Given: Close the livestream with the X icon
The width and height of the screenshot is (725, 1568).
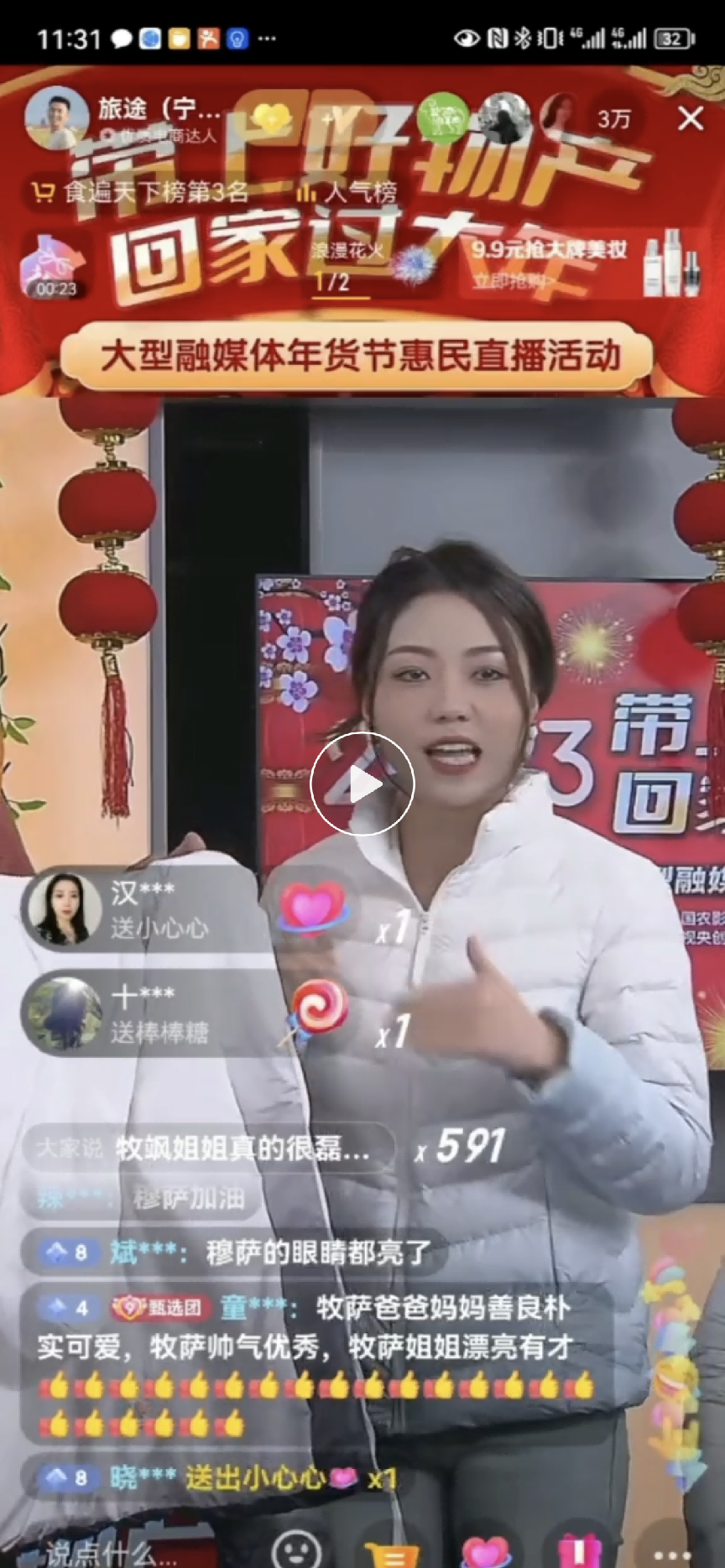Looking at the screenshot, I should [690, 118].
